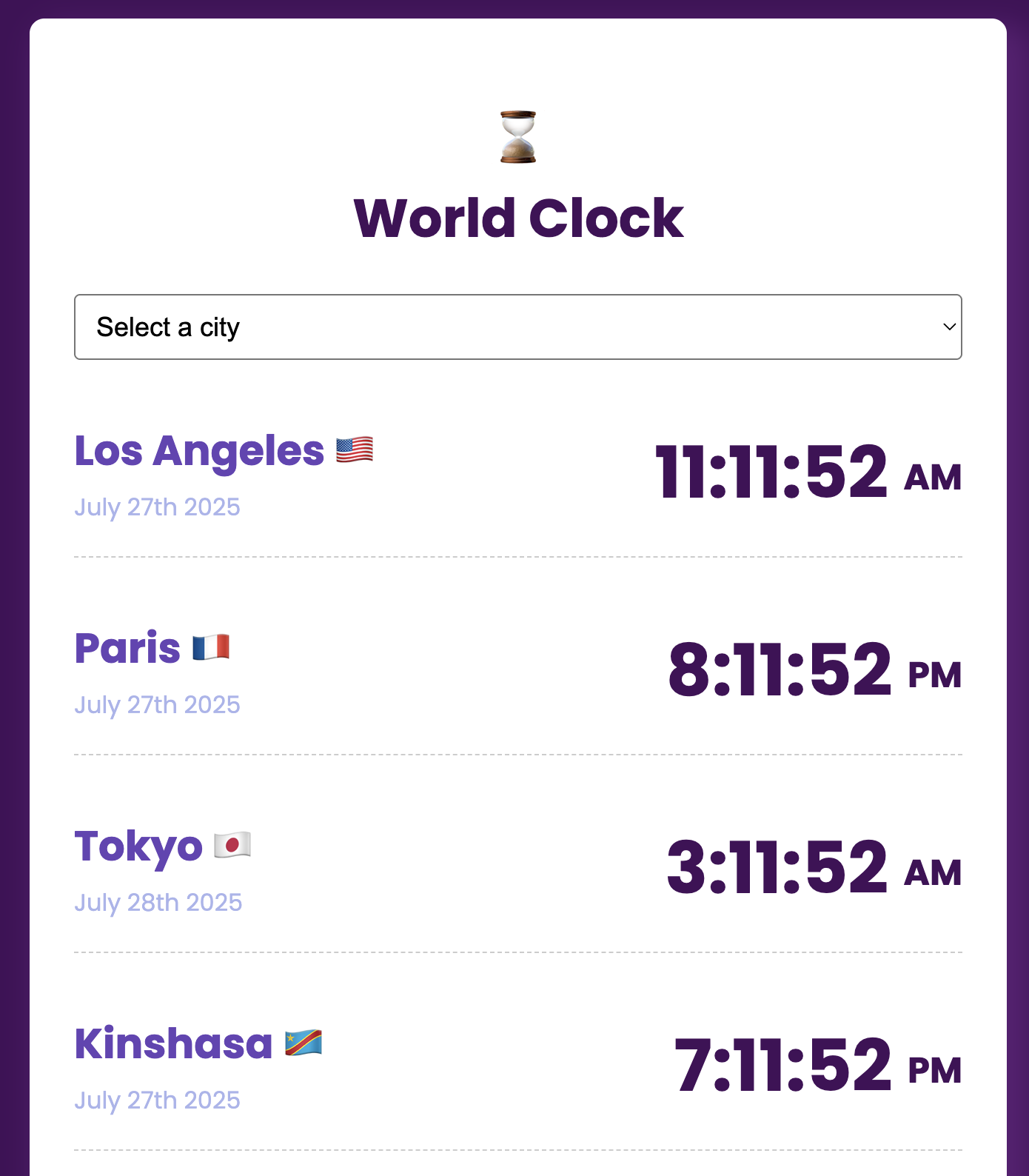The image size is (1029, 1176).
Task: Click the Kinshasa city name
Action: click(173, 1043)
